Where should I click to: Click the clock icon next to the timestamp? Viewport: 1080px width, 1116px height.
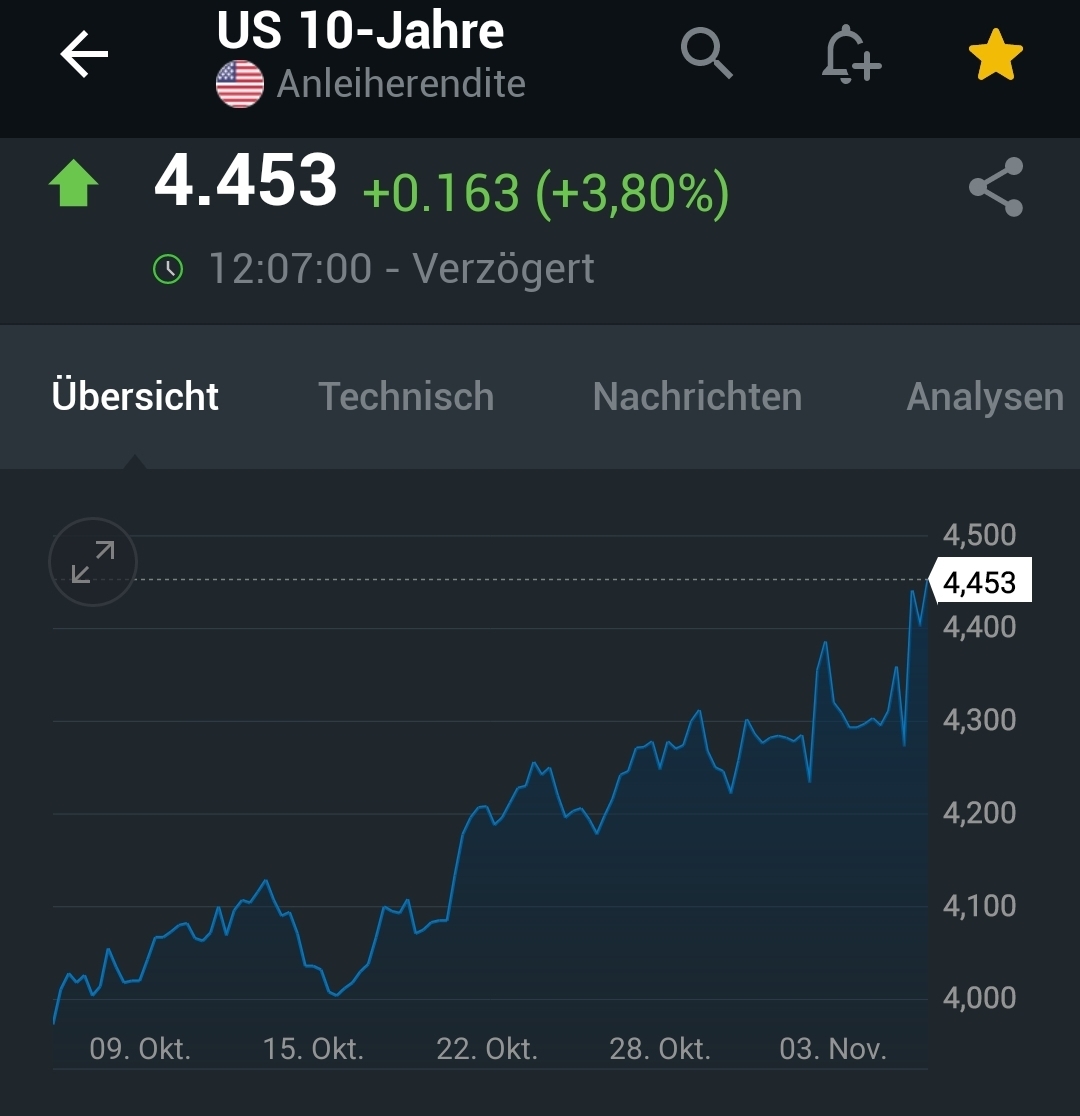(167, 268)
